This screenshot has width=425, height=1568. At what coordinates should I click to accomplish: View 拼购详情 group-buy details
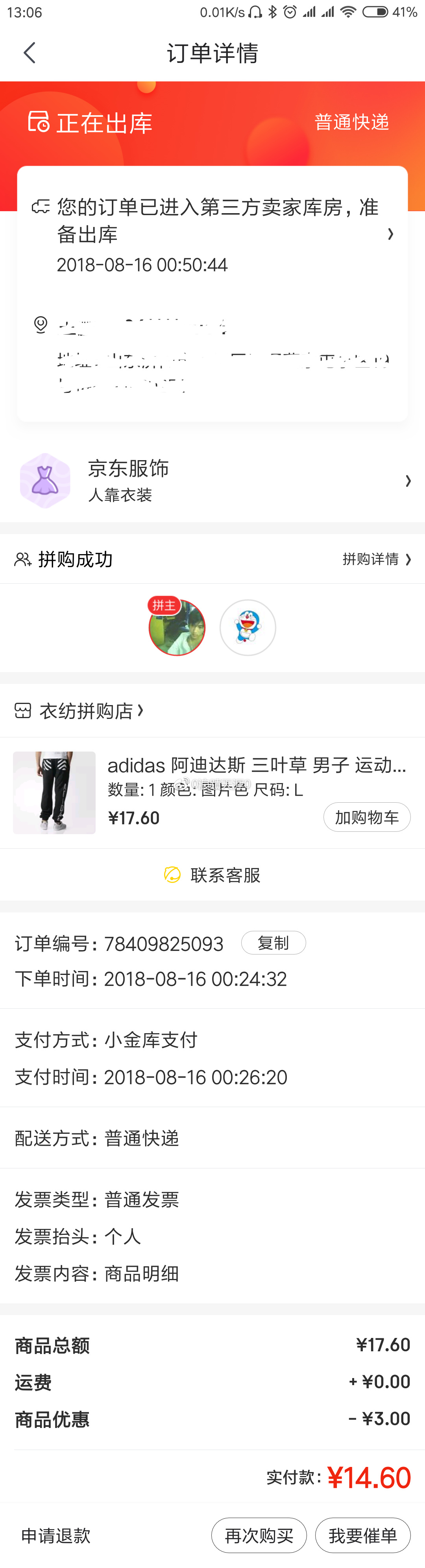(x=376, y=559)
